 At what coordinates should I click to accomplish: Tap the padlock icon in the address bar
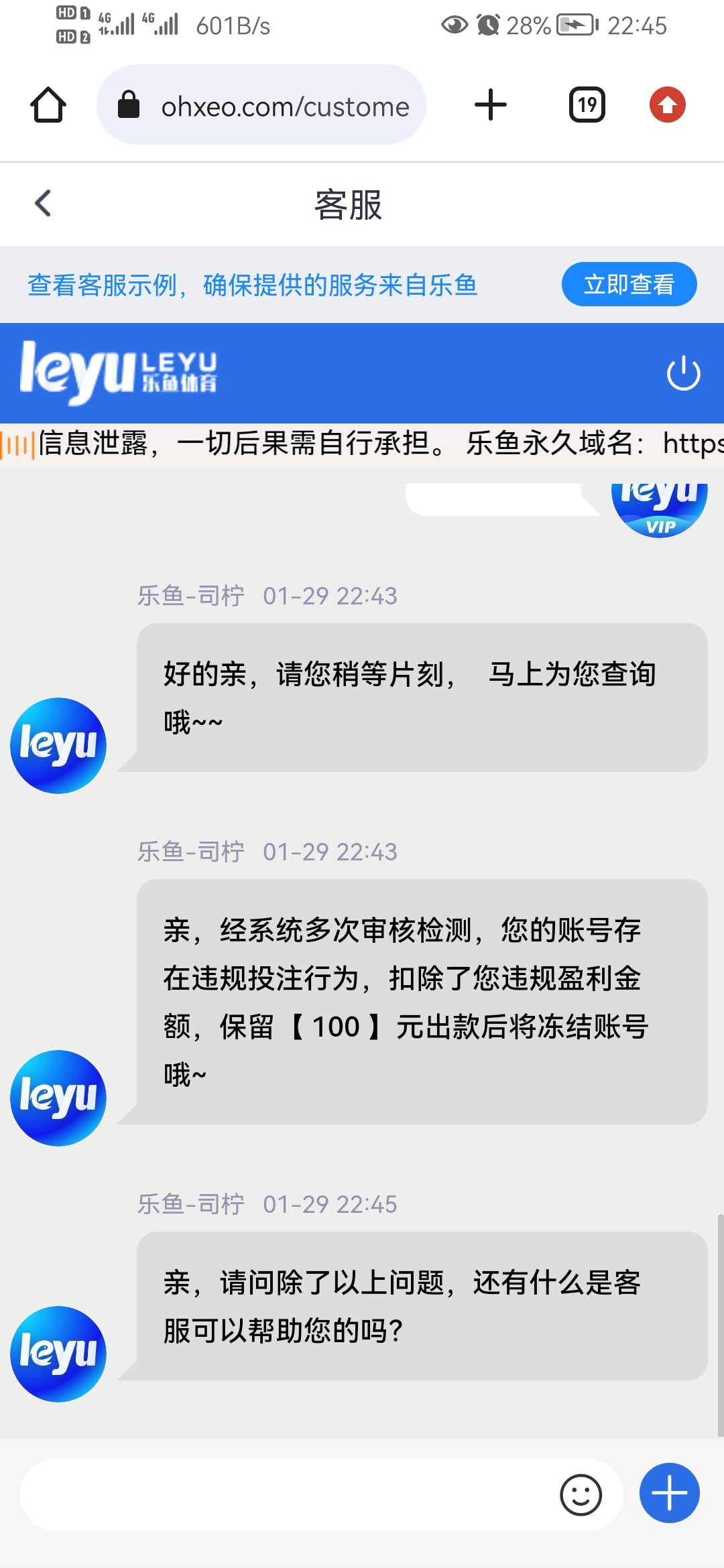point(129,106)
